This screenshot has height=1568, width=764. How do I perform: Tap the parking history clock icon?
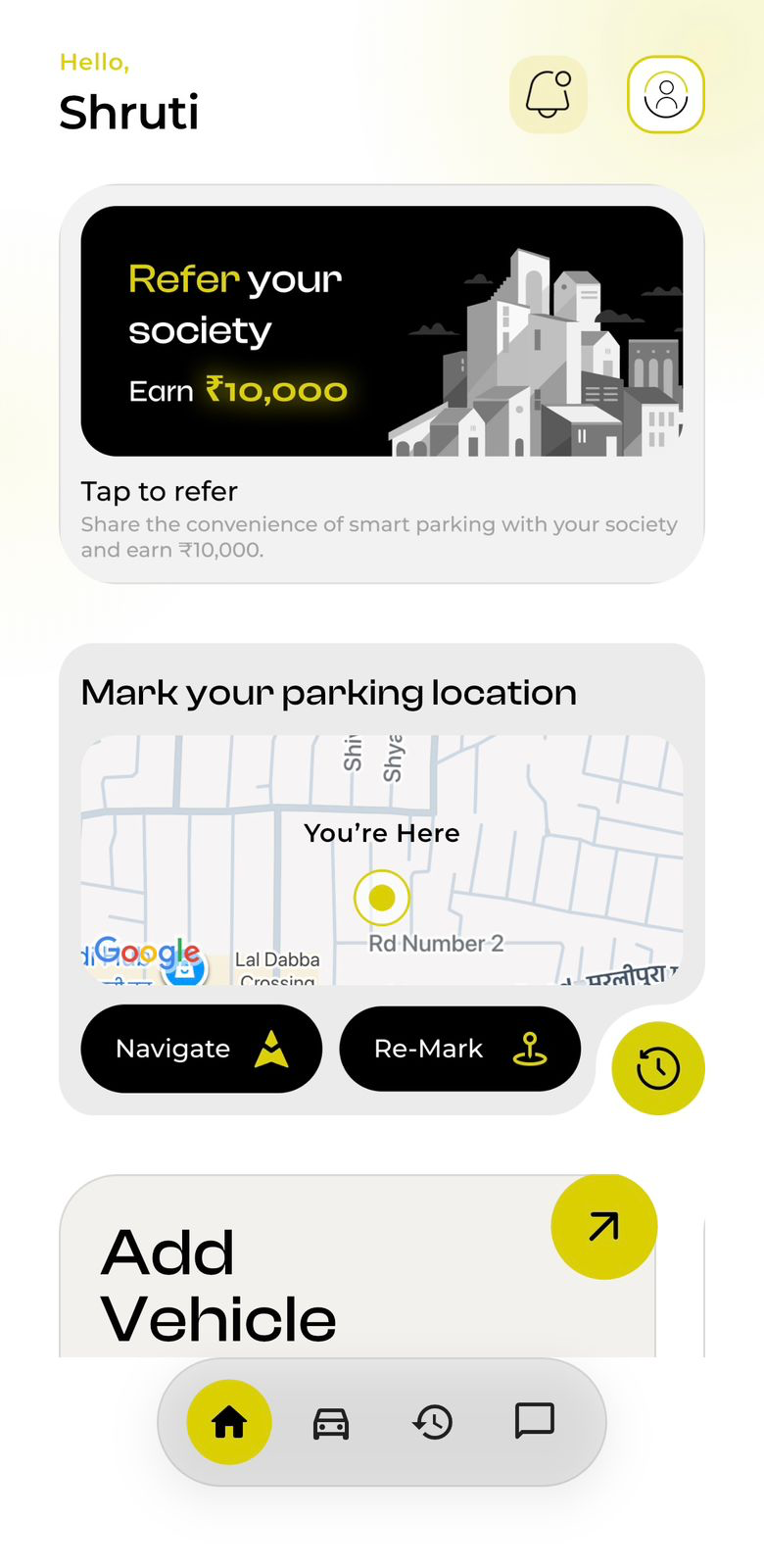[657, 1068]
